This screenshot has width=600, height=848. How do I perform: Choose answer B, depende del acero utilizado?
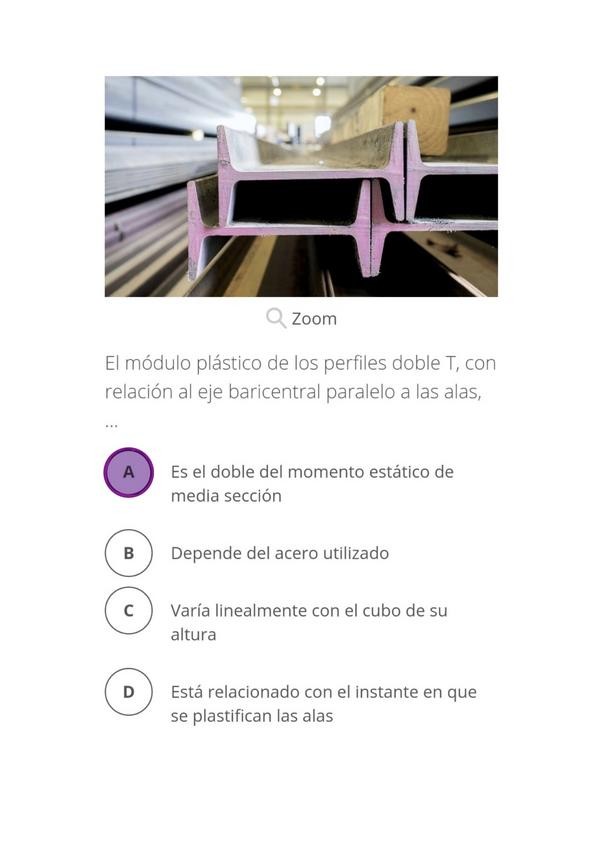128,553
